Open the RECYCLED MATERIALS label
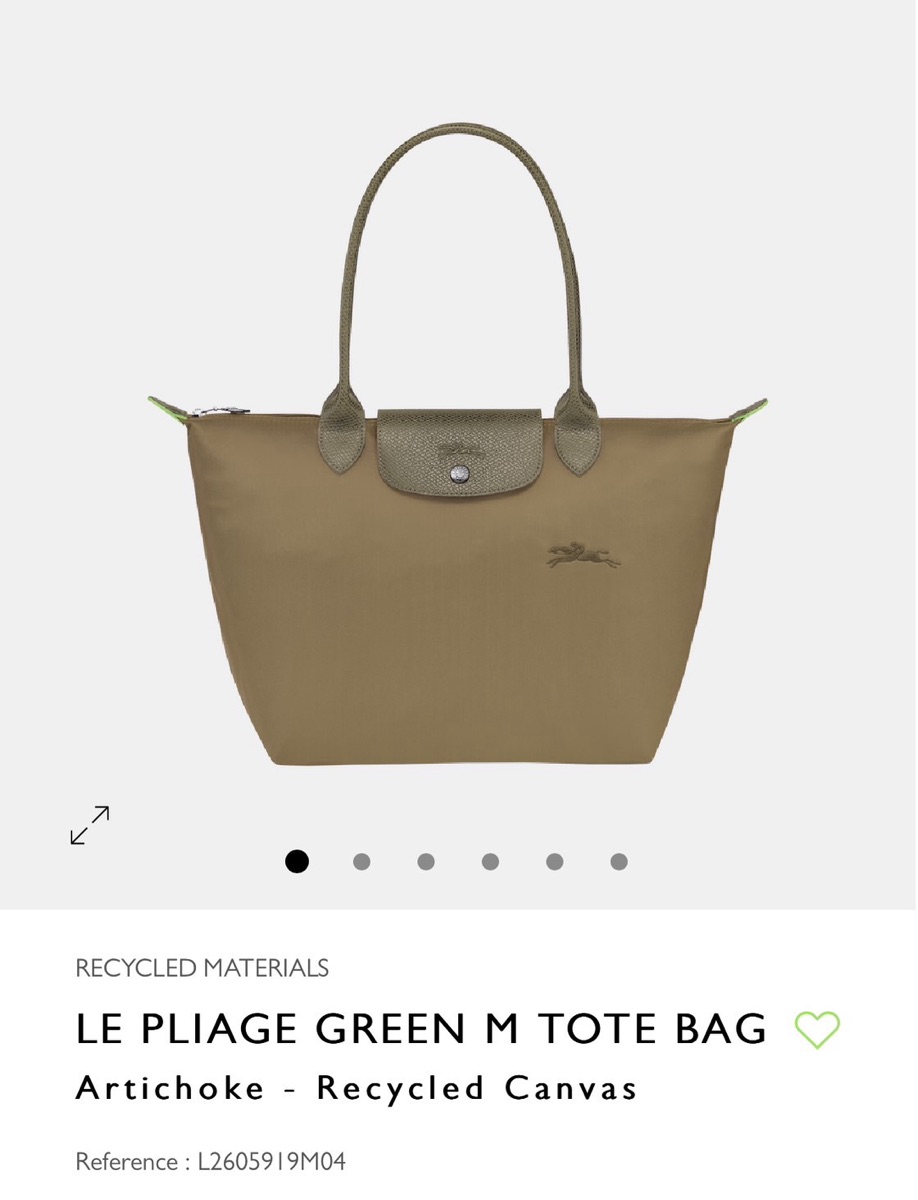Viewport: 918px width, 1200px height. click(x=202, y=968)
